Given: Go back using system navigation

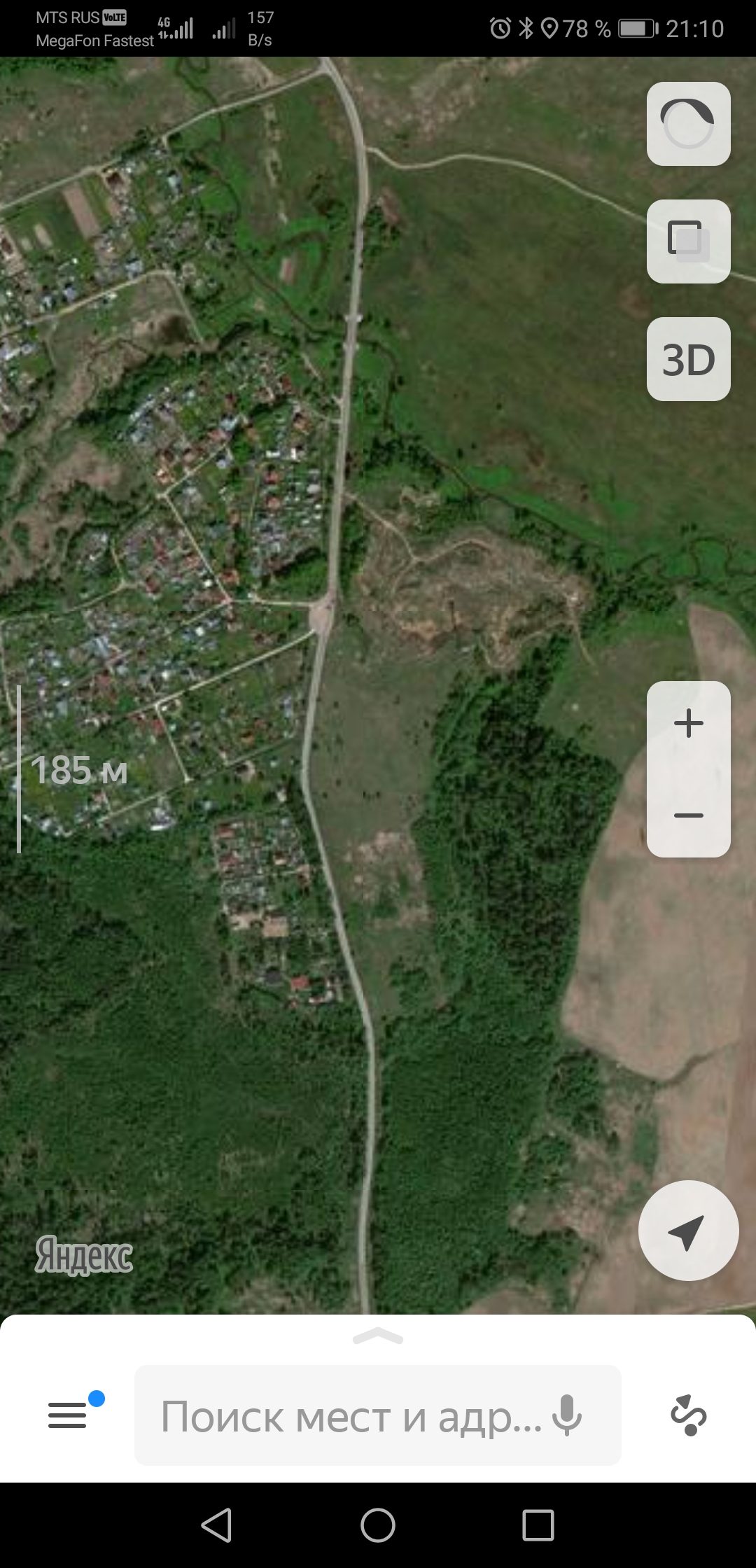Looking at the screenshot, I should [217, 1525].
